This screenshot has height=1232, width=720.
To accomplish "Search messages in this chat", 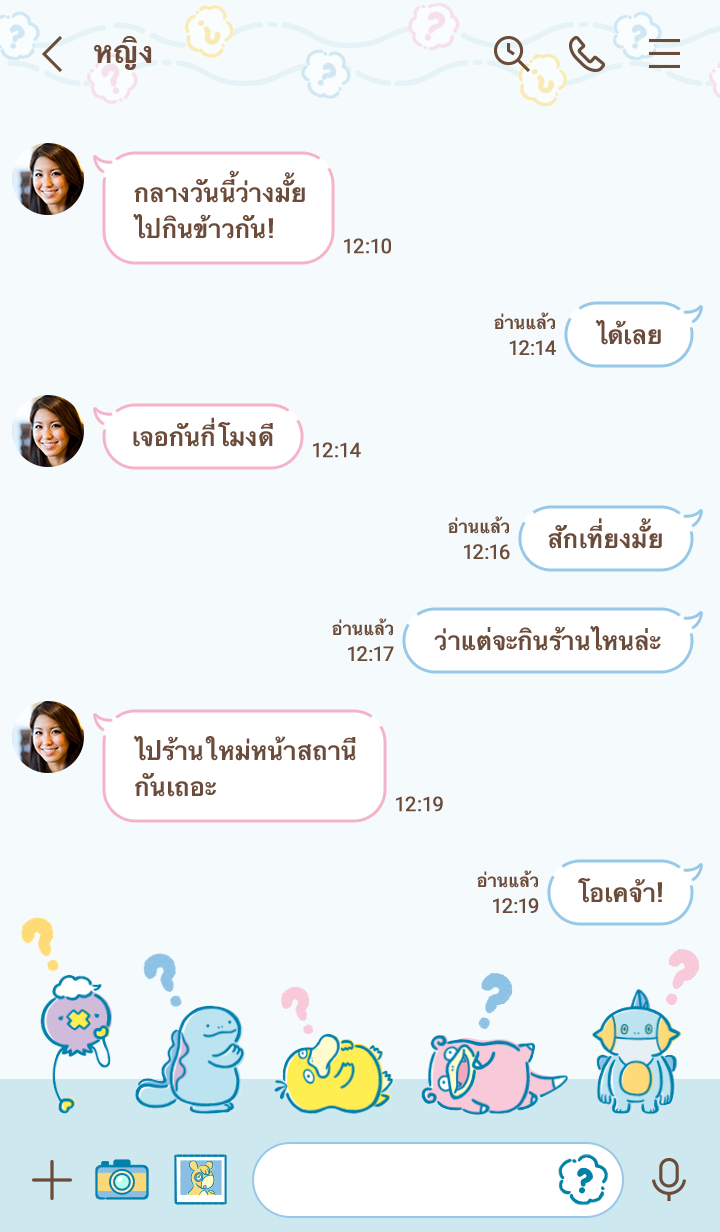I will pos(512,54).
